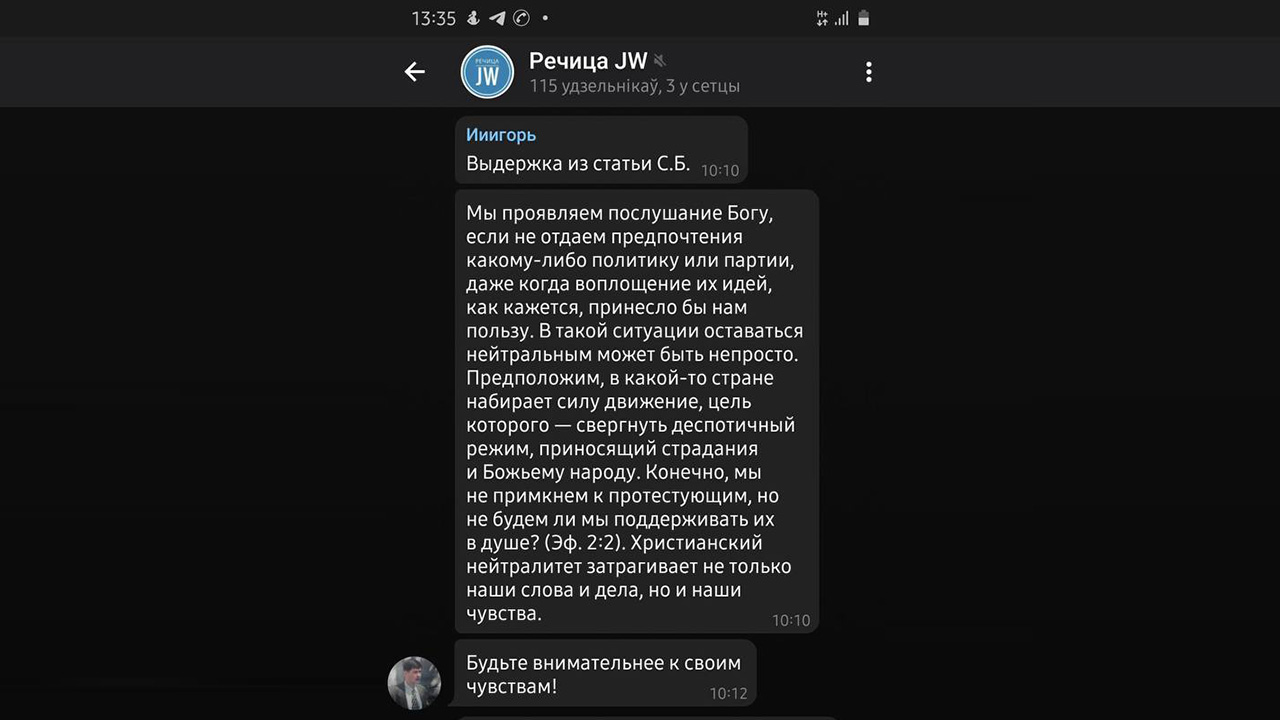Tap the Эф. 2:2 article excerpt message
Screen dimensions: 1280x720
(636, 410)
